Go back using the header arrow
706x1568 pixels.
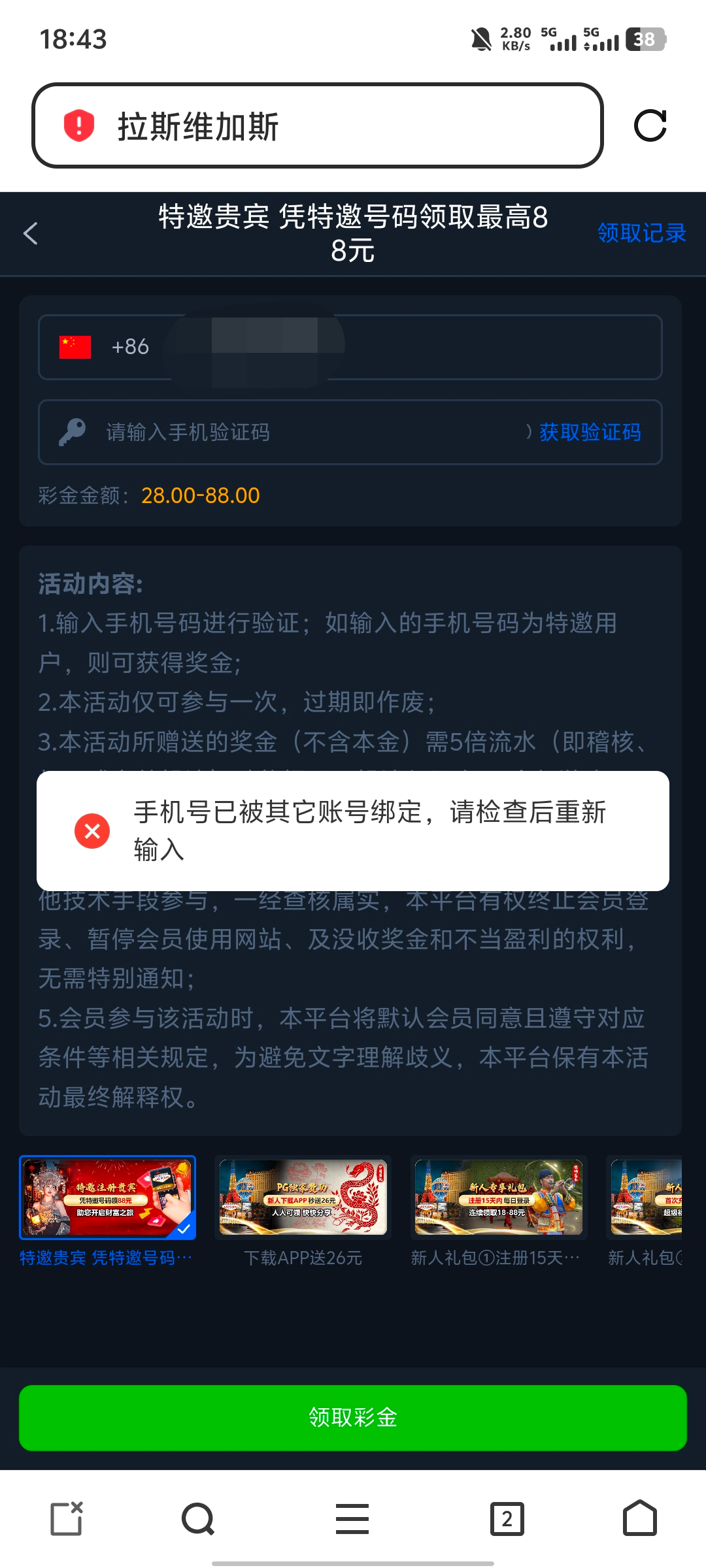click(31, 233)
